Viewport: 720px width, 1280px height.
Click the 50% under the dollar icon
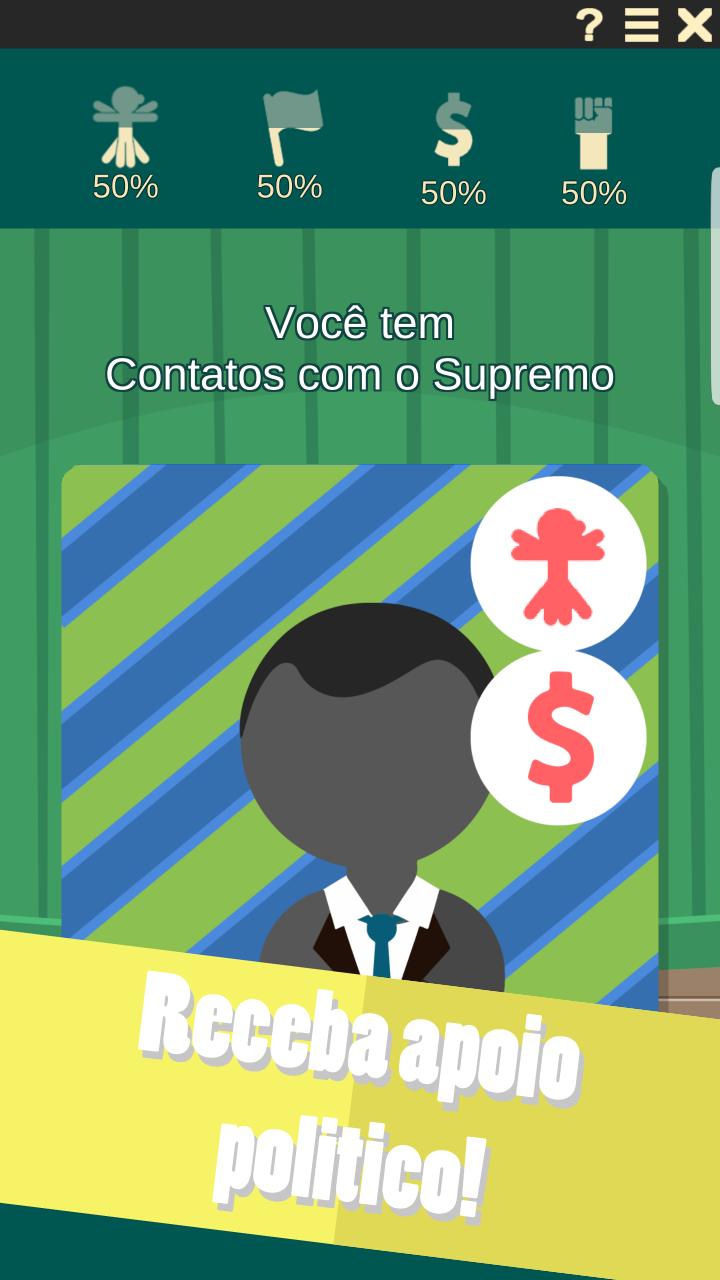click(x=453, y=192)
